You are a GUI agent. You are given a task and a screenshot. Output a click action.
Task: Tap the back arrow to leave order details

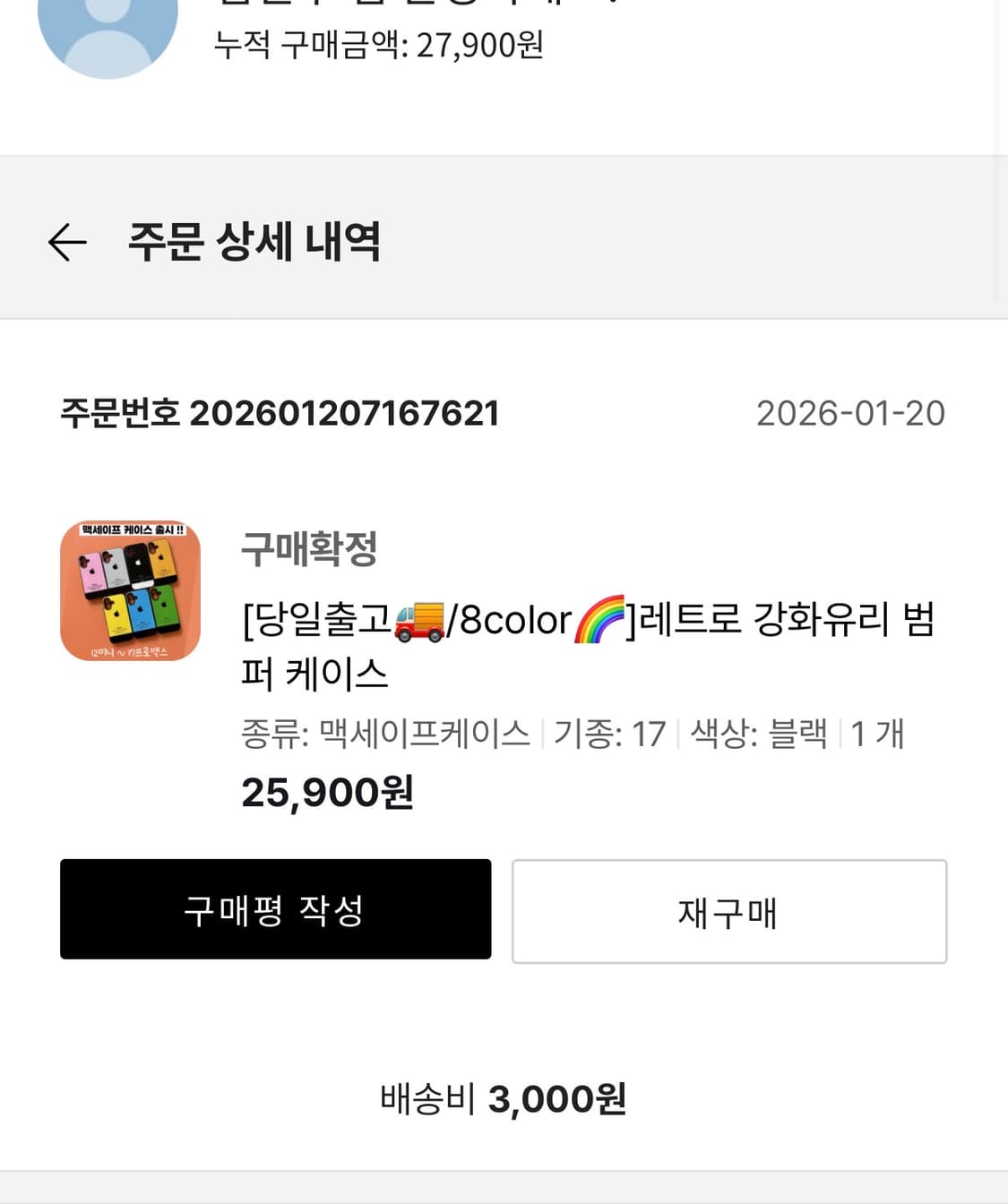click(68, 243)
